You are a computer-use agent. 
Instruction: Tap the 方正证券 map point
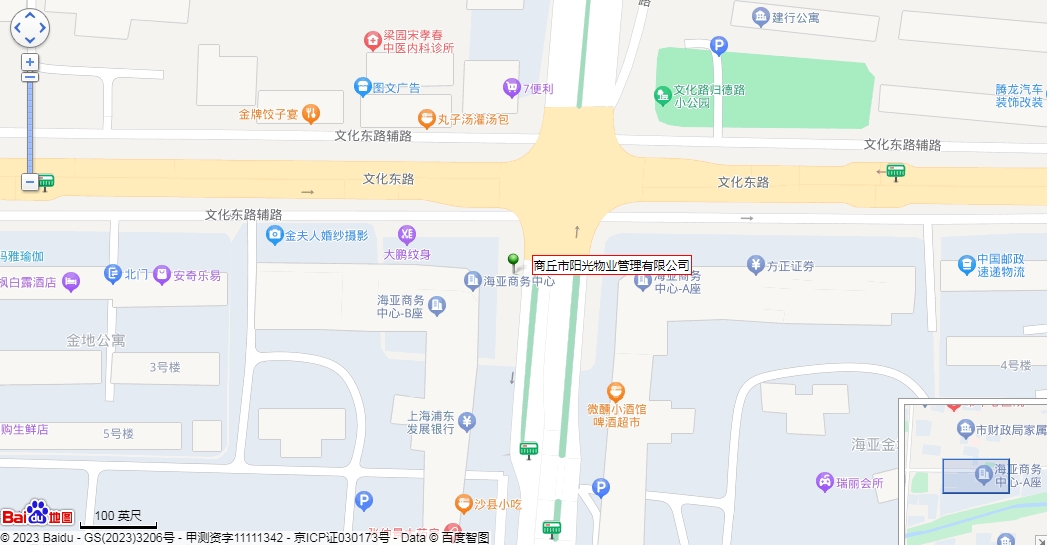(755, 265)
